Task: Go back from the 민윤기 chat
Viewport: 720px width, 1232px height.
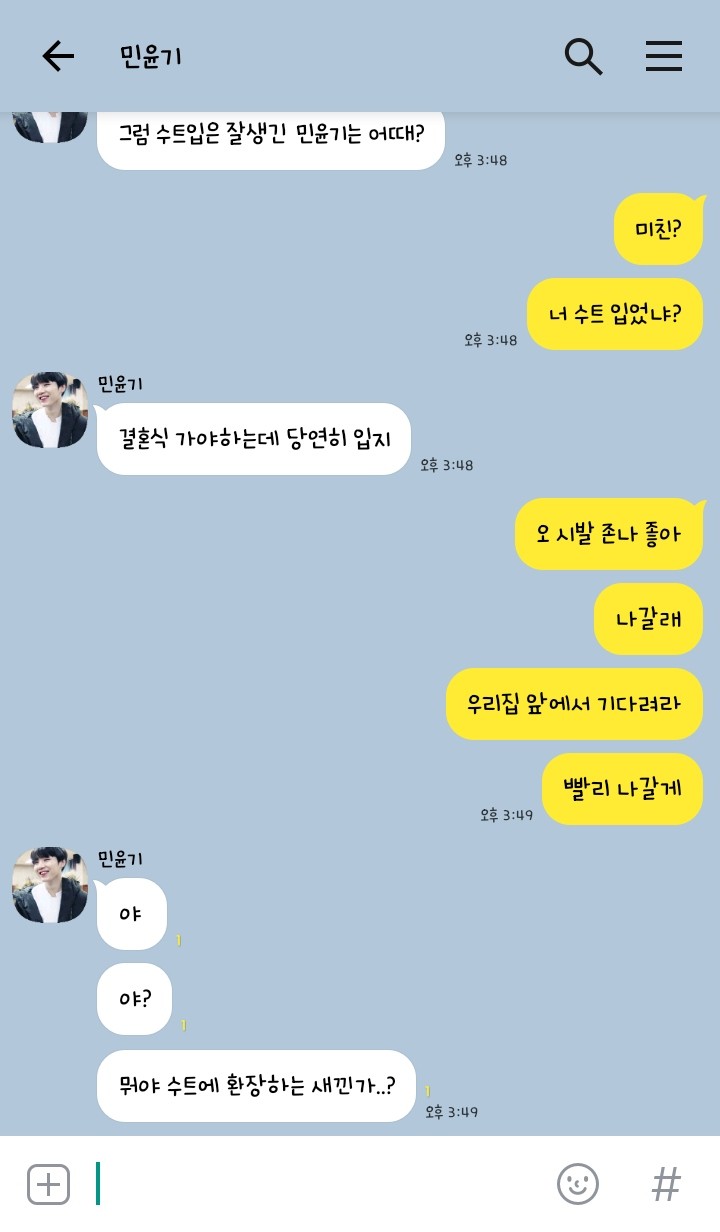Action: pyautogui.click(x=58, y=56)
